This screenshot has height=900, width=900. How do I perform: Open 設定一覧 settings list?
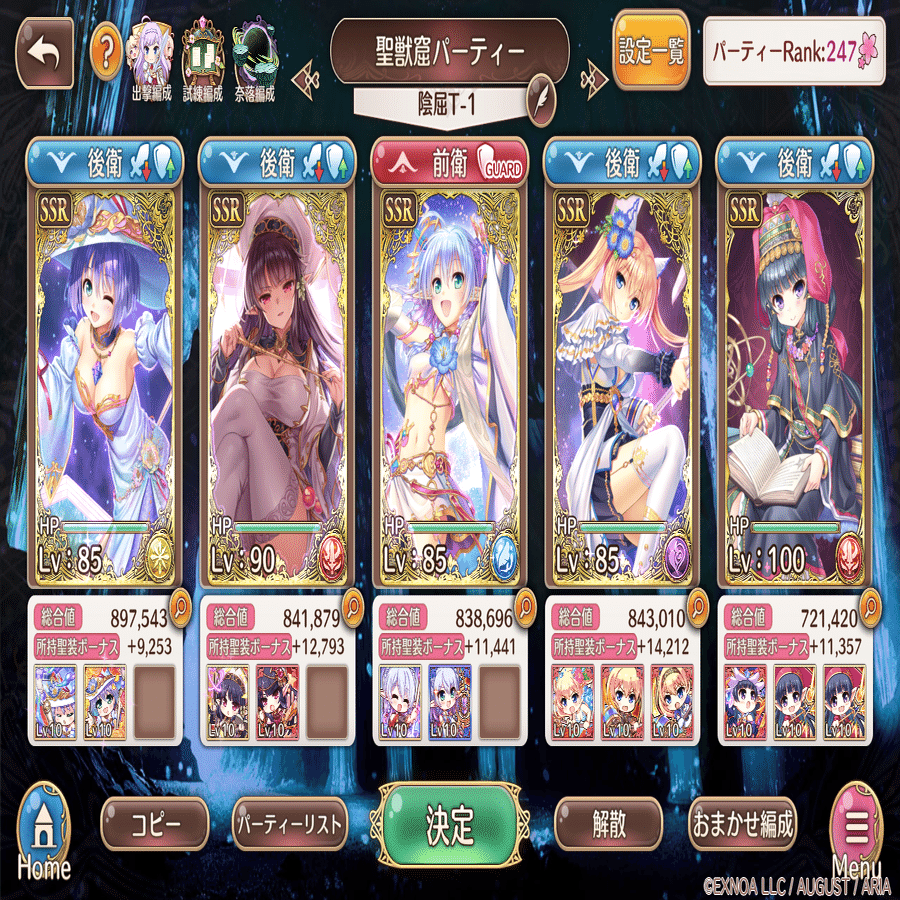652,52
